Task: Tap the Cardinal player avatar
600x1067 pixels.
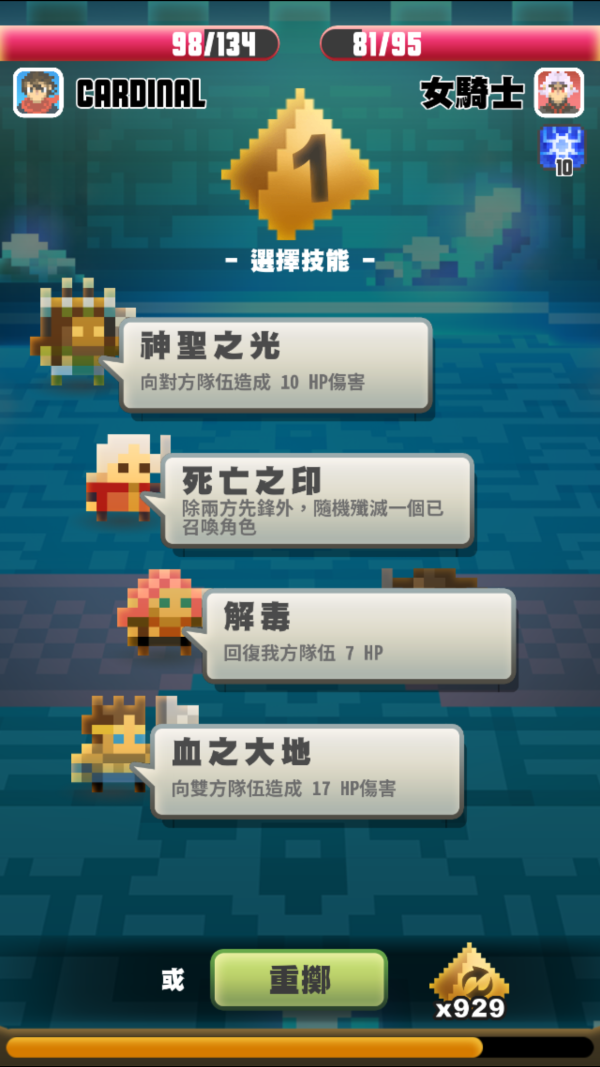Action: [39, 93]
